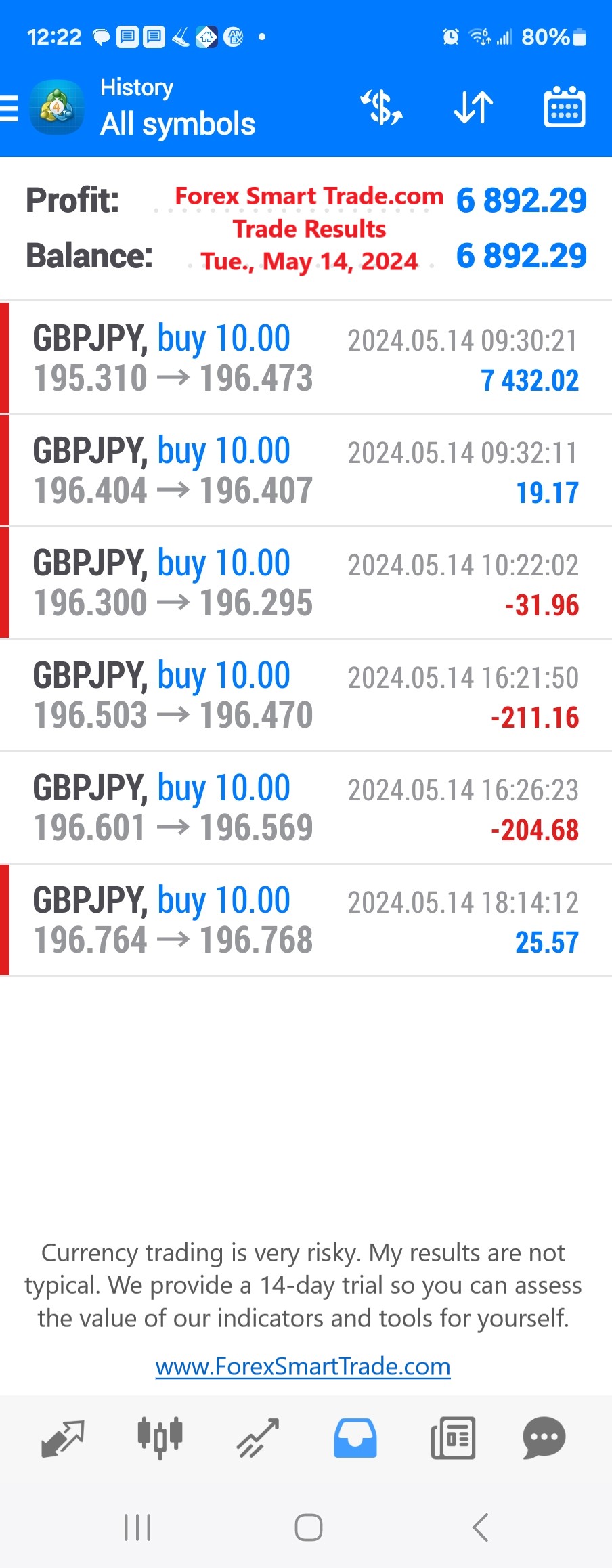Click the sort order arrows icon
Viewport: 612px width, 1568px height.
pyautogui.click(x=473, y=107)
